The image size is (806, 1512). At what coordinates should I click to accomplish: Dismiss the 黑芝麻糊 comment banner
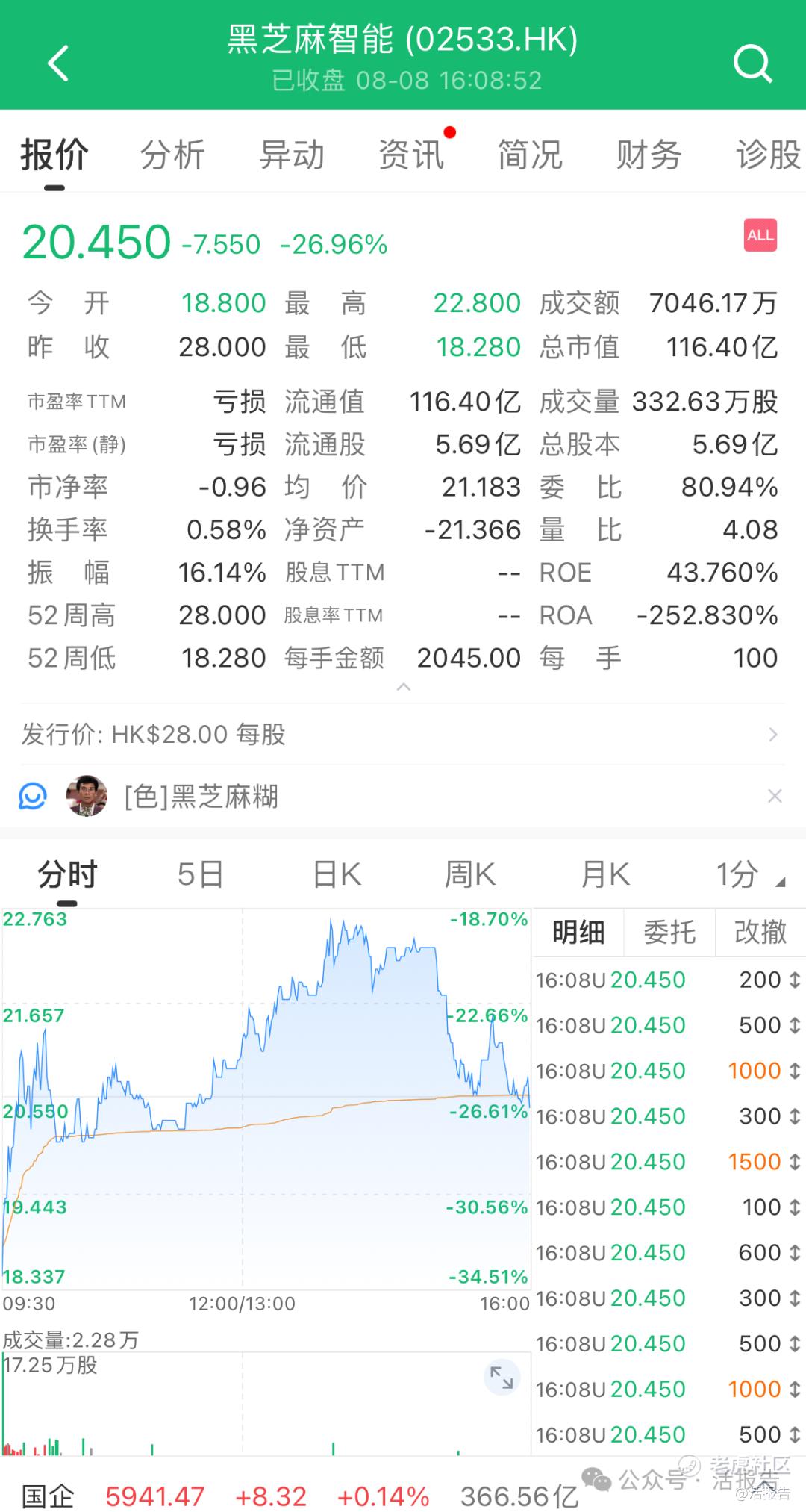775,797
